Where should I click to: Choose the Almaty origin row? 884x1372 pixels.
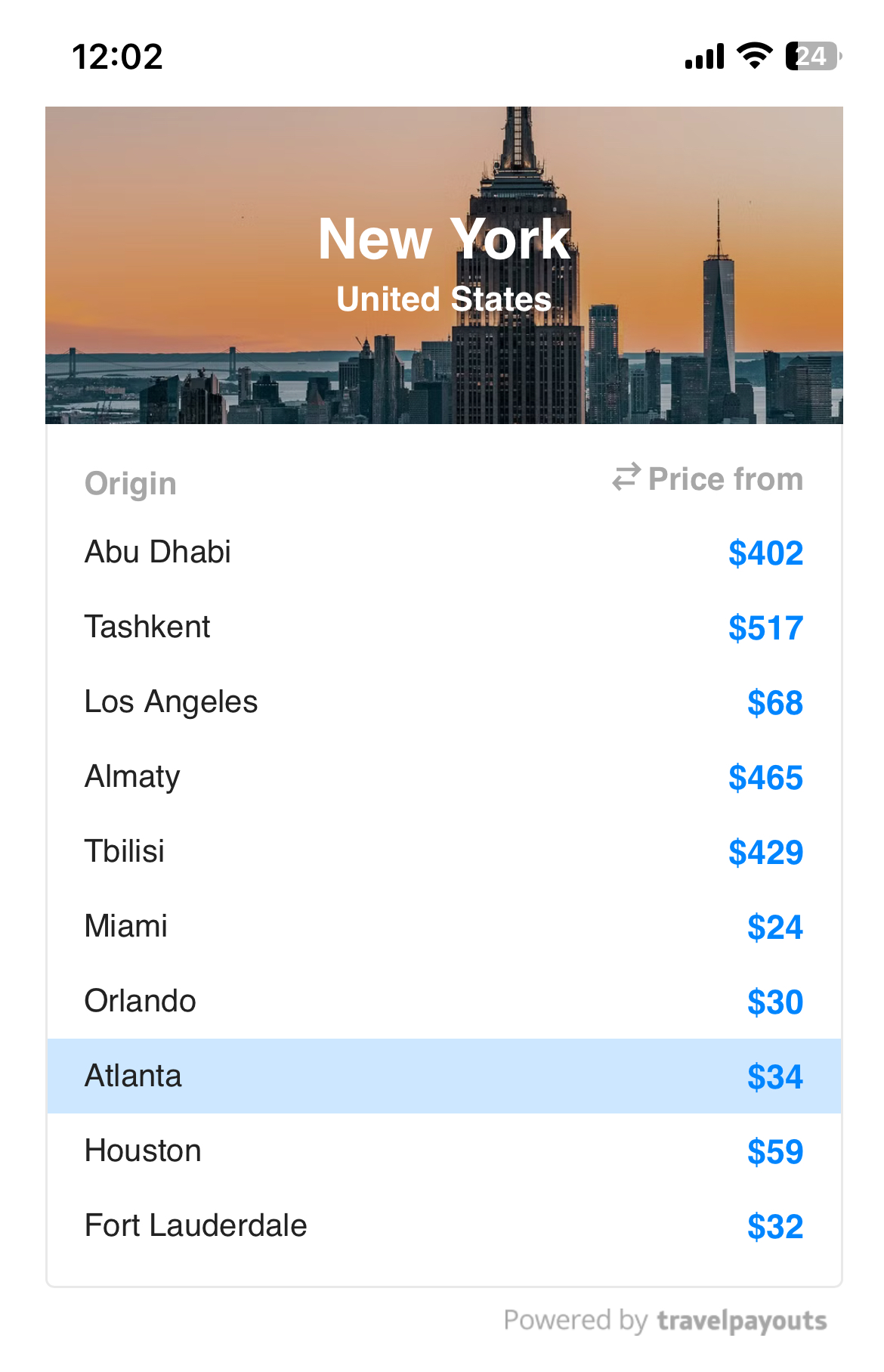pos(444,777)
